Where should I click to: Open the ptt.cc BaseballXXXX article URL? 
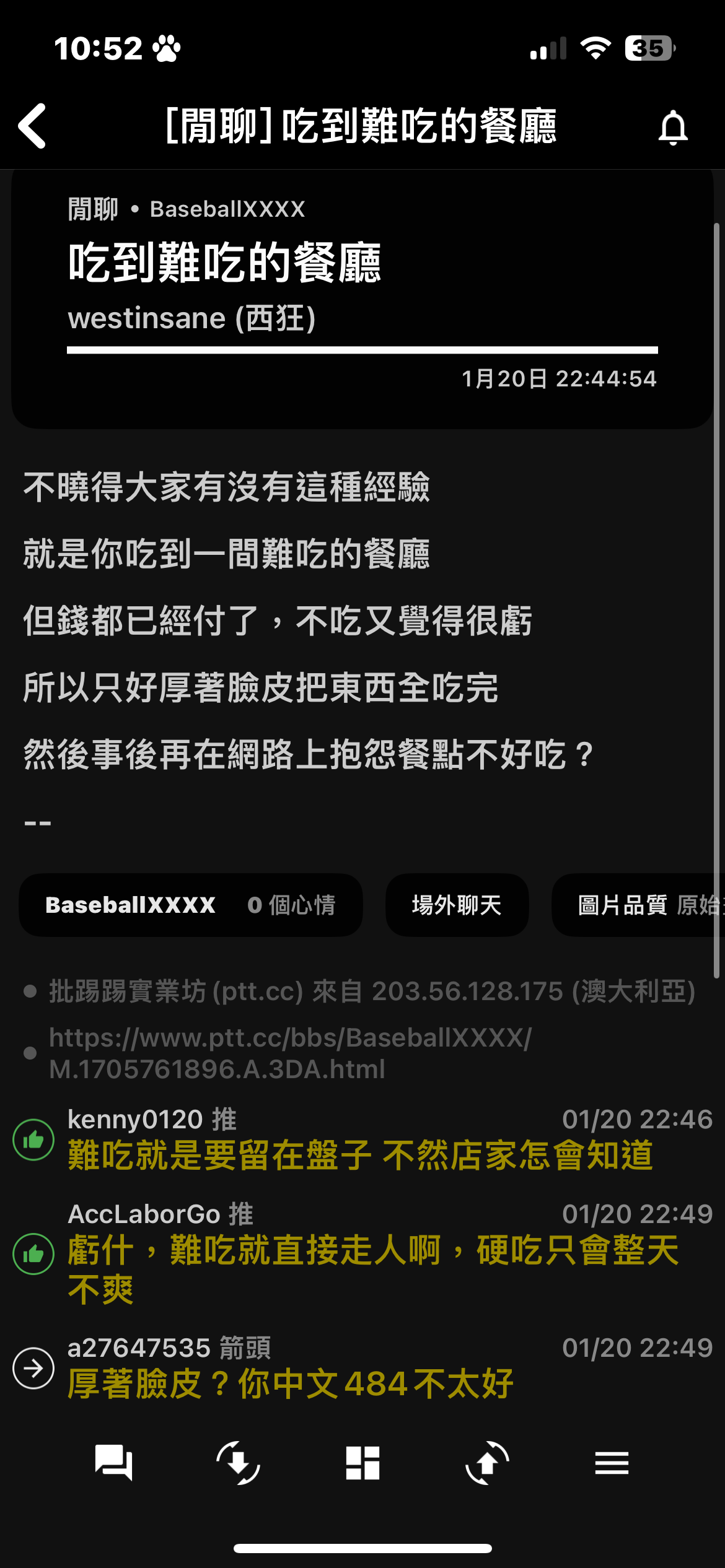pyautogui.click(x=290, y=1053)
